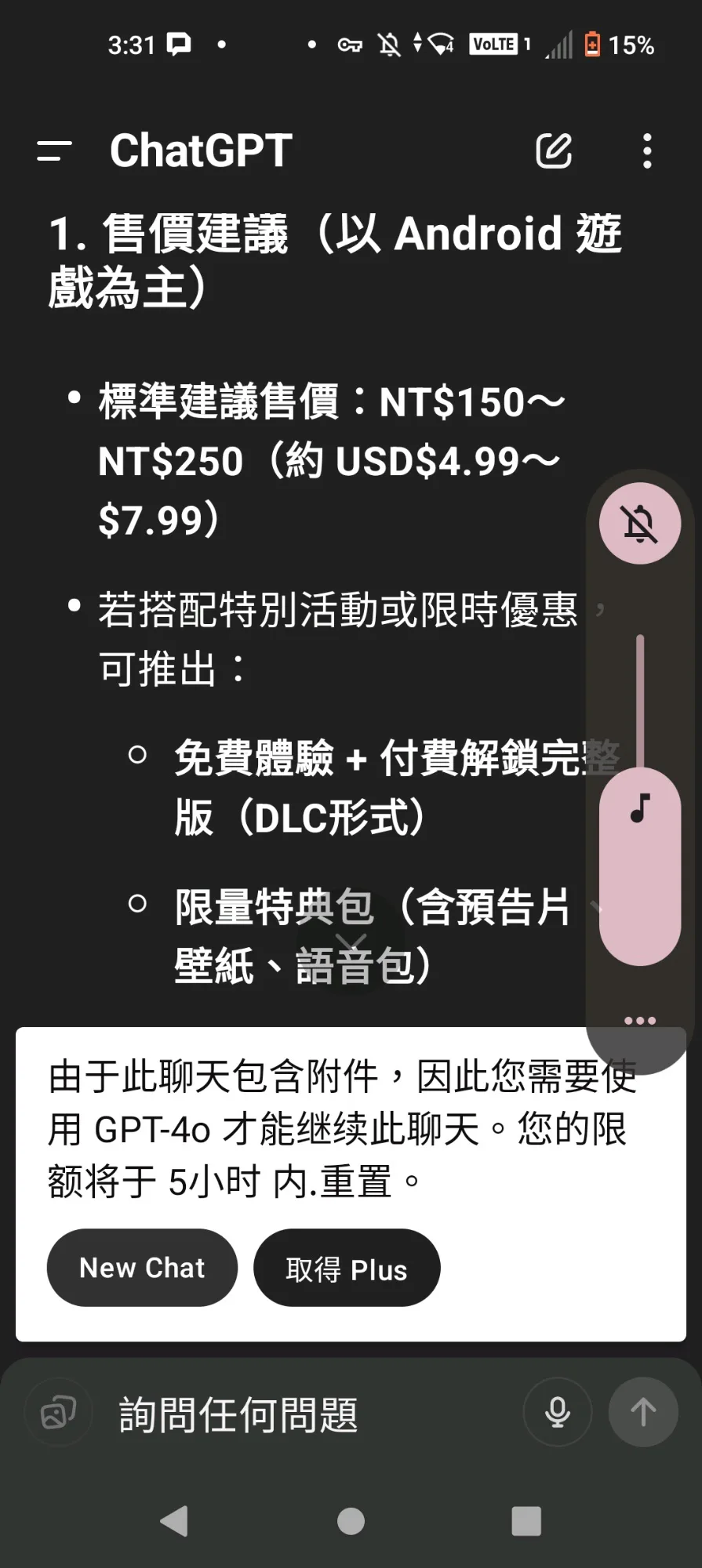702x1568 pixels.
Task: Open more volume settings via three dots
Action: [x=640, y=1020]
